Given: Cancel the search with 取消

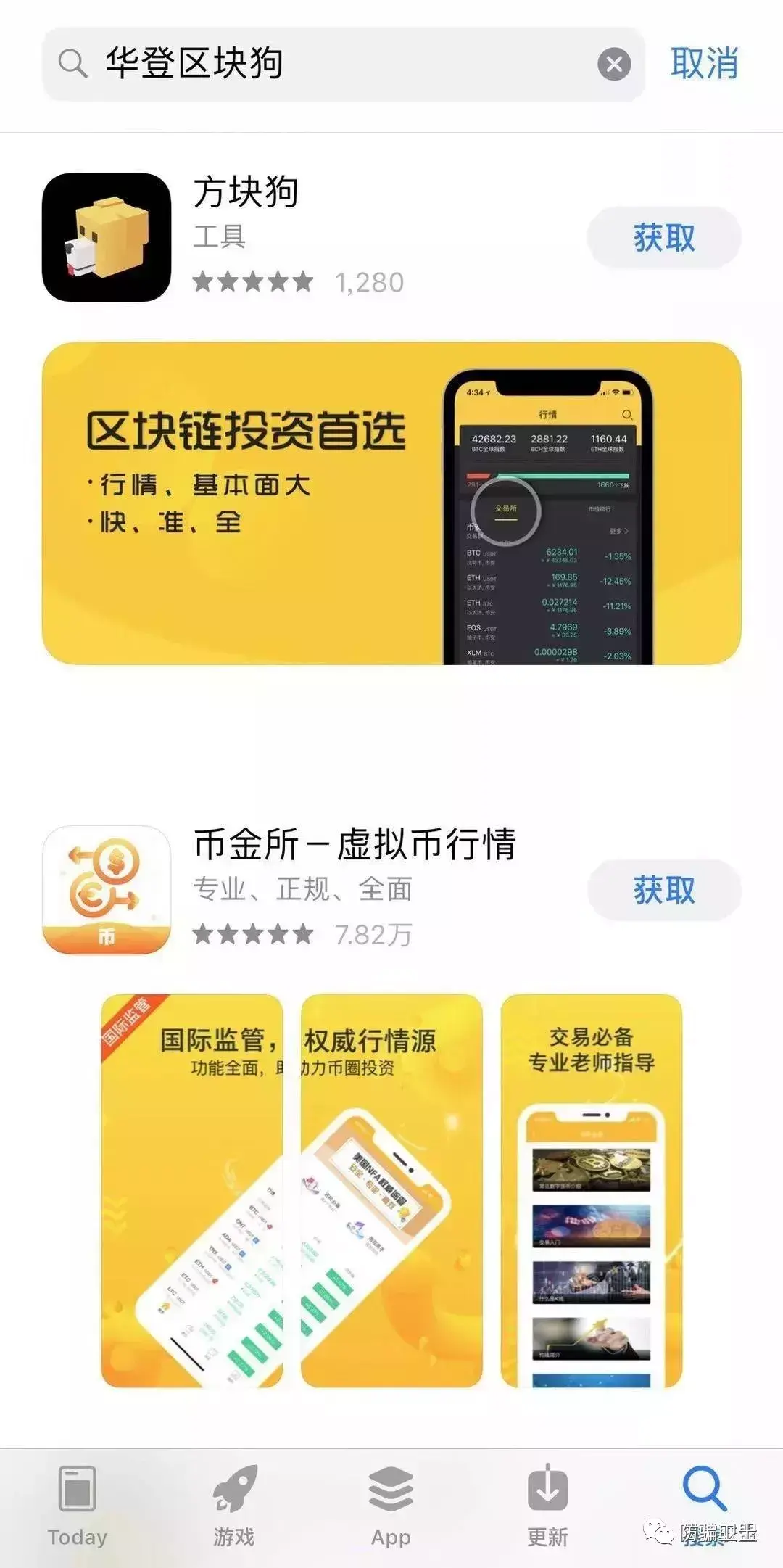Looking at the screenshot, I should point(704,64).
